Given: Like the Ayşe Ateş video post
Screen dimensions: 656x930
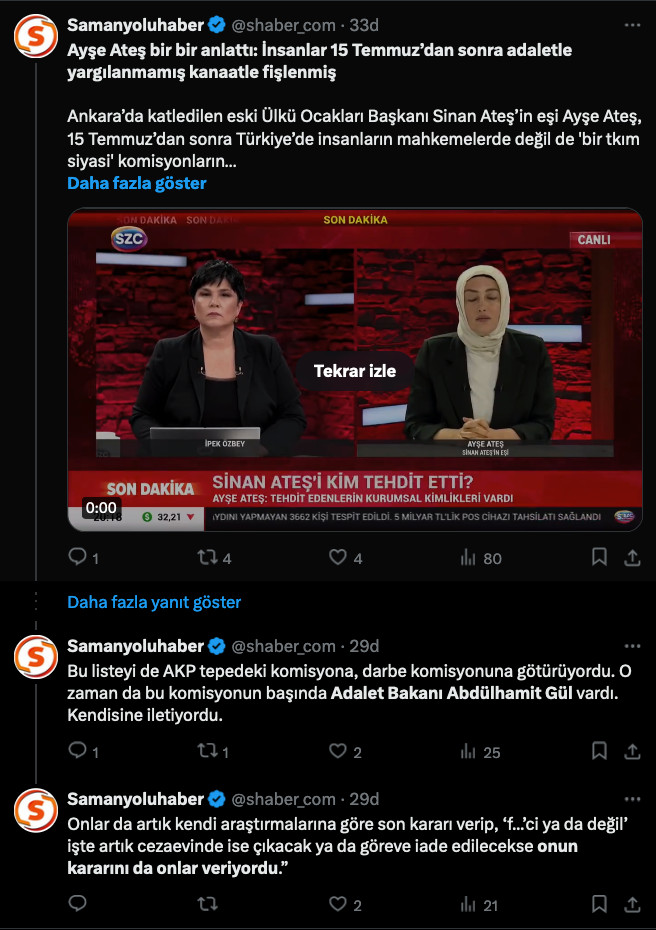Looking at the screenshot, I should 338,558.
